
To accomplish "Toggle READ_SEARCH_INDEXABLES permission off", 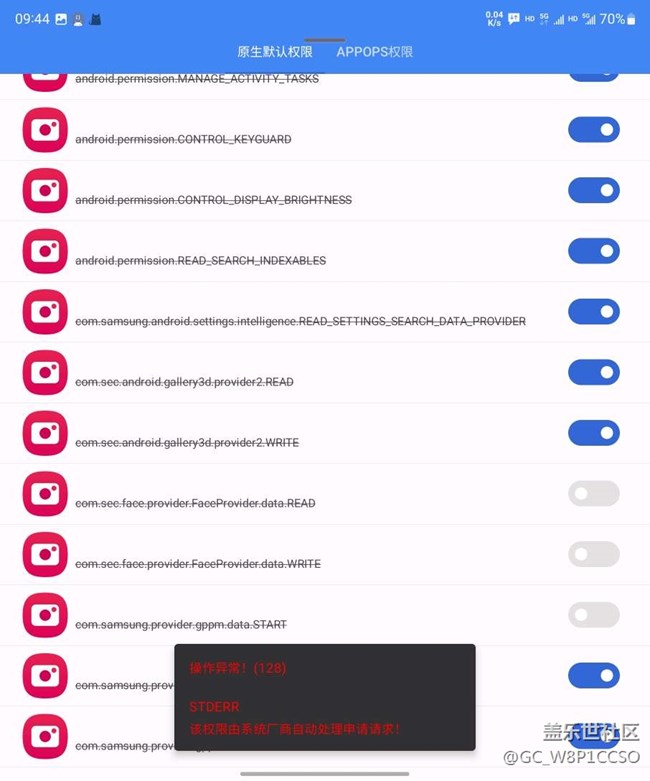I will (593, 251).
